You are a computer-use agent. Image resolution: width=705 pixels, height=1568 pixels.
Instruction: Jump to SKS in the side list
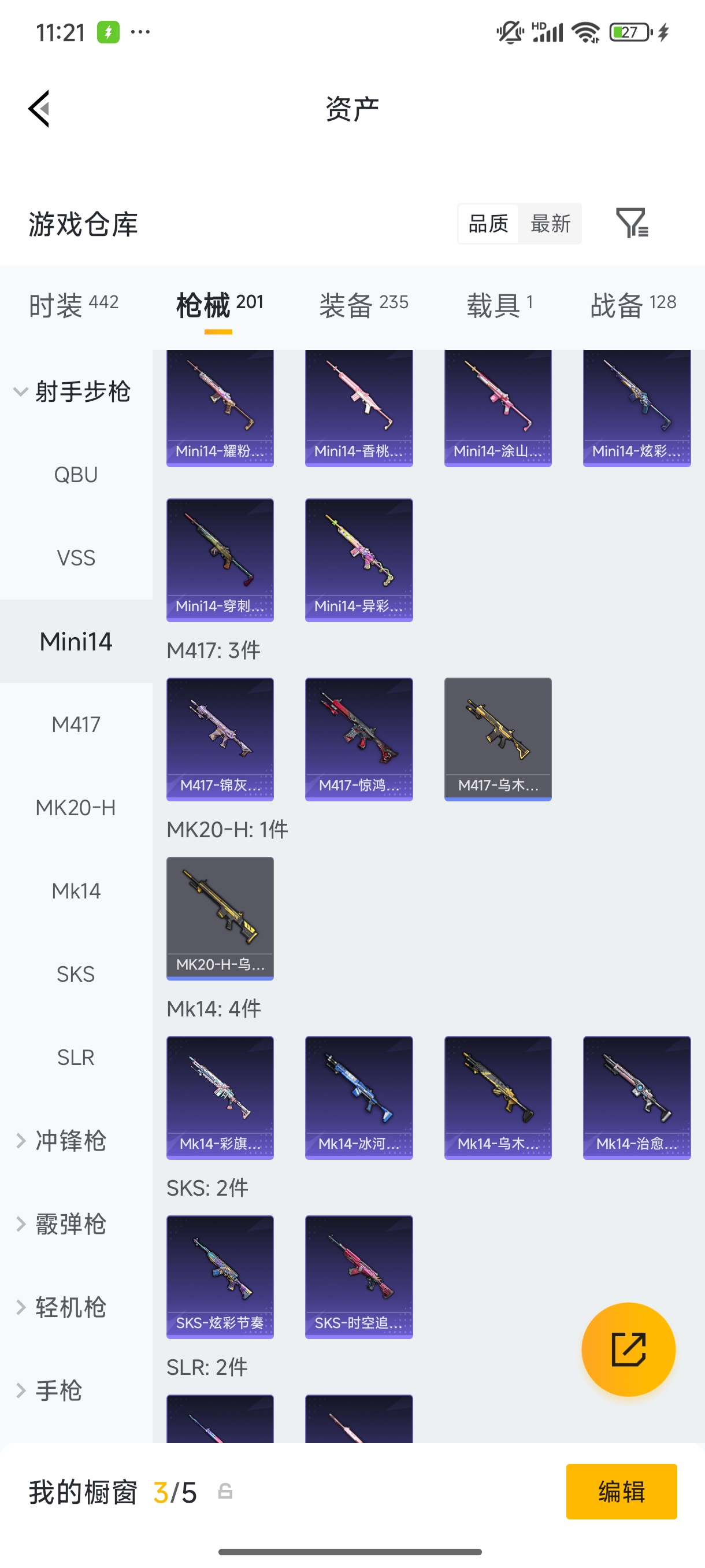76,974
